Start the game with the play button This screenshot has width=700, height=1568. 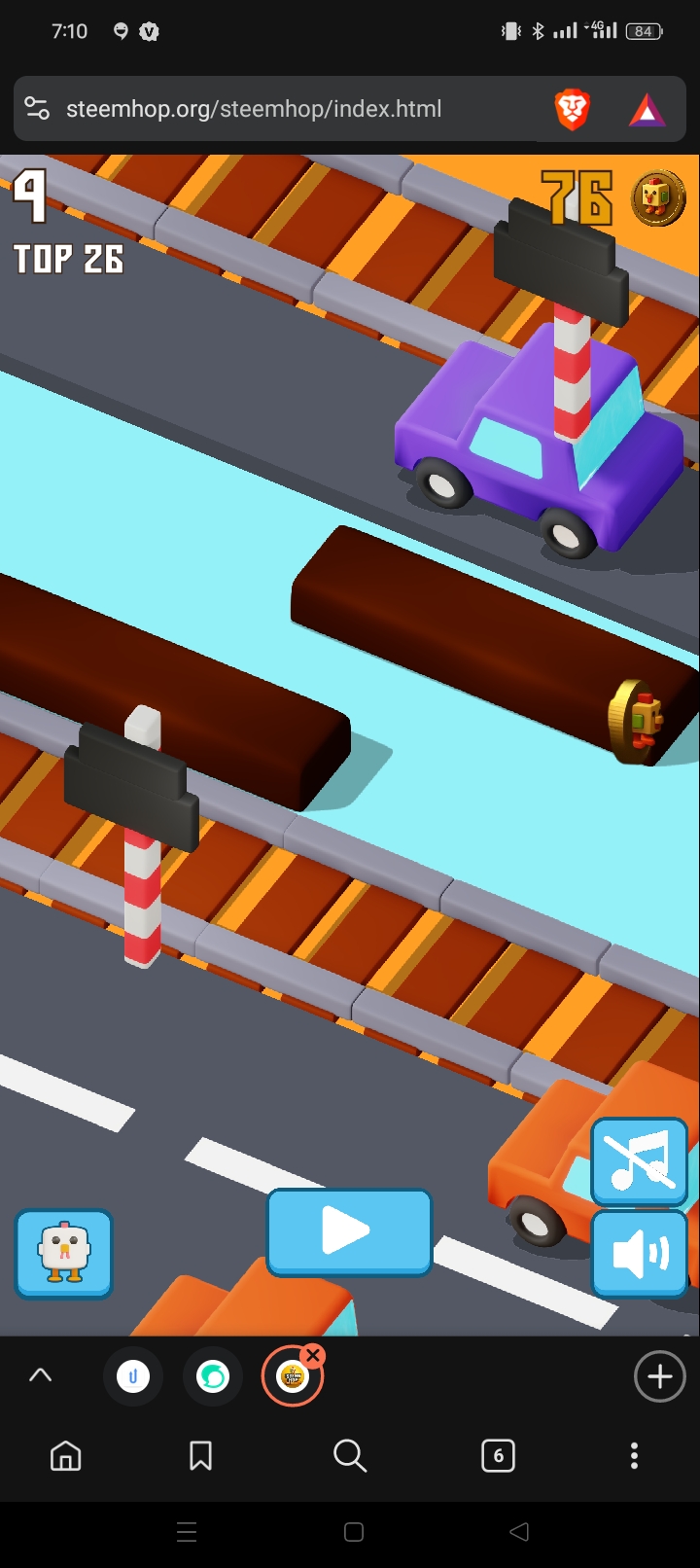click(349, 1232)
